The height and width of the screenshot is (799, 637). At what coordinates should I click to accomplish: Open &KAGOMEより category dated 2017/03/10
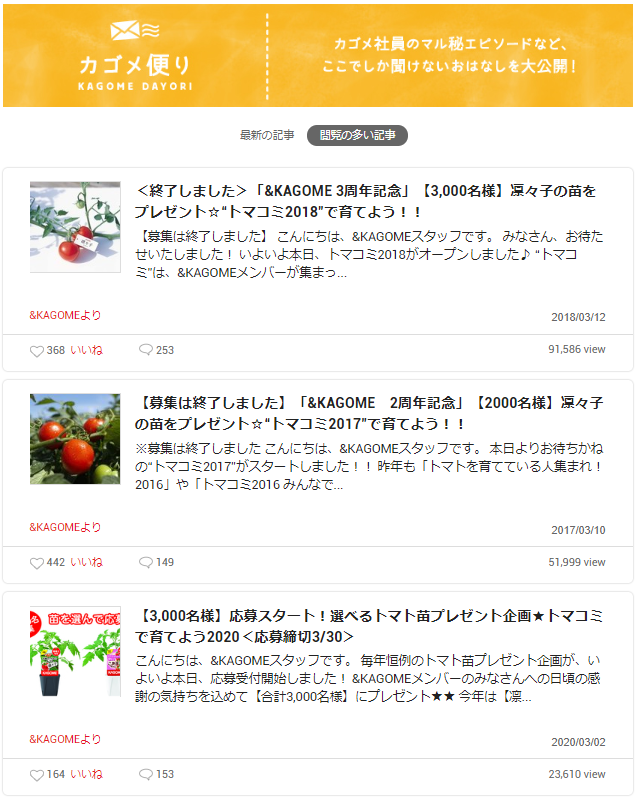65,527
